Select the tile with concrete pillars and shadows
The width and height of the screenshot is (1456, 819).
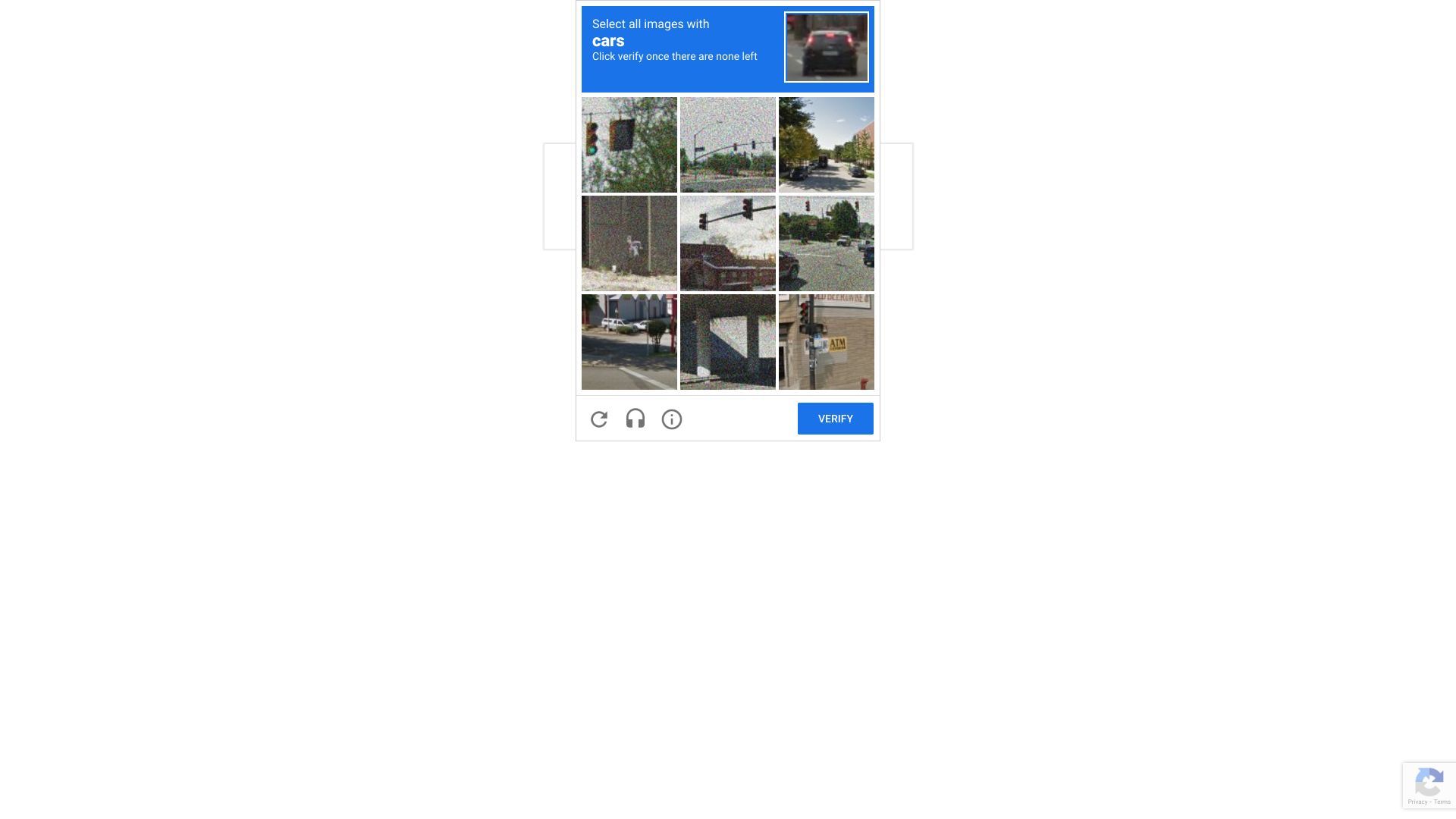point(727,342)
